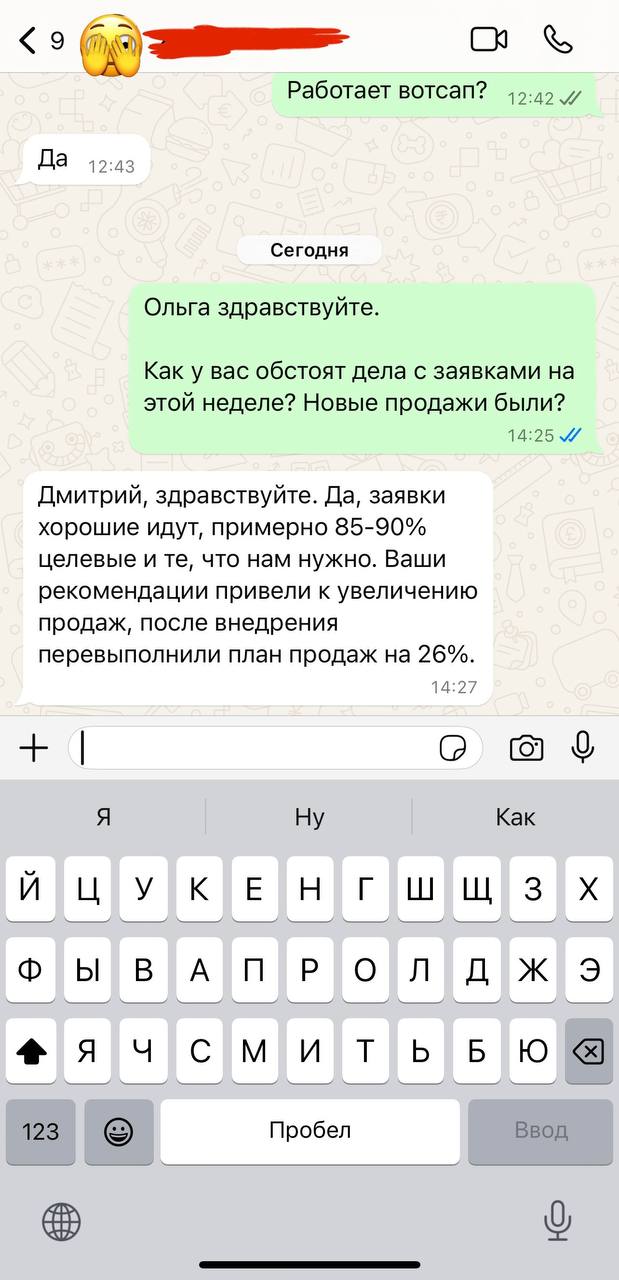Start a voice call
The height and width of the screenshot is (1280, 619).
[558, 39]
